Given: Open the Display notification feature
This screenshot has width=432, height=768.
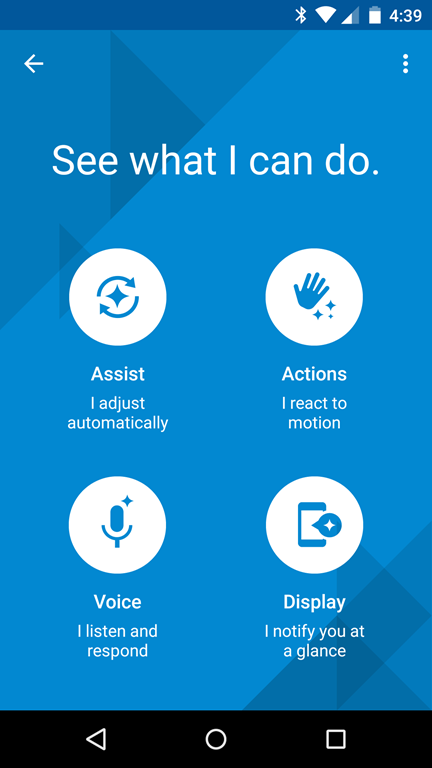Looking at the screenshot, I should coord(314,525).
